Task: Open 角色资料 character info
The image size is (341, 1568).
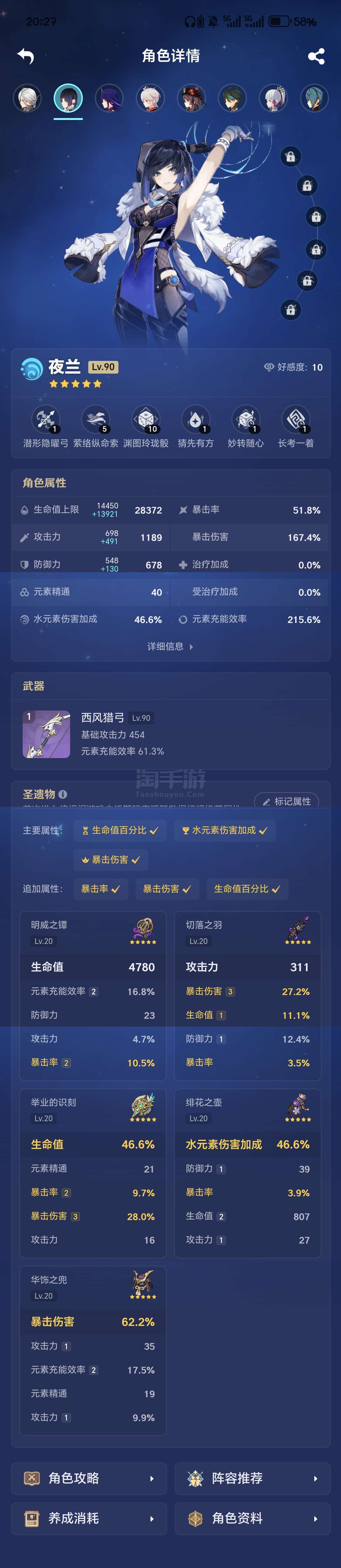Action: click(x=252, y=1518)
